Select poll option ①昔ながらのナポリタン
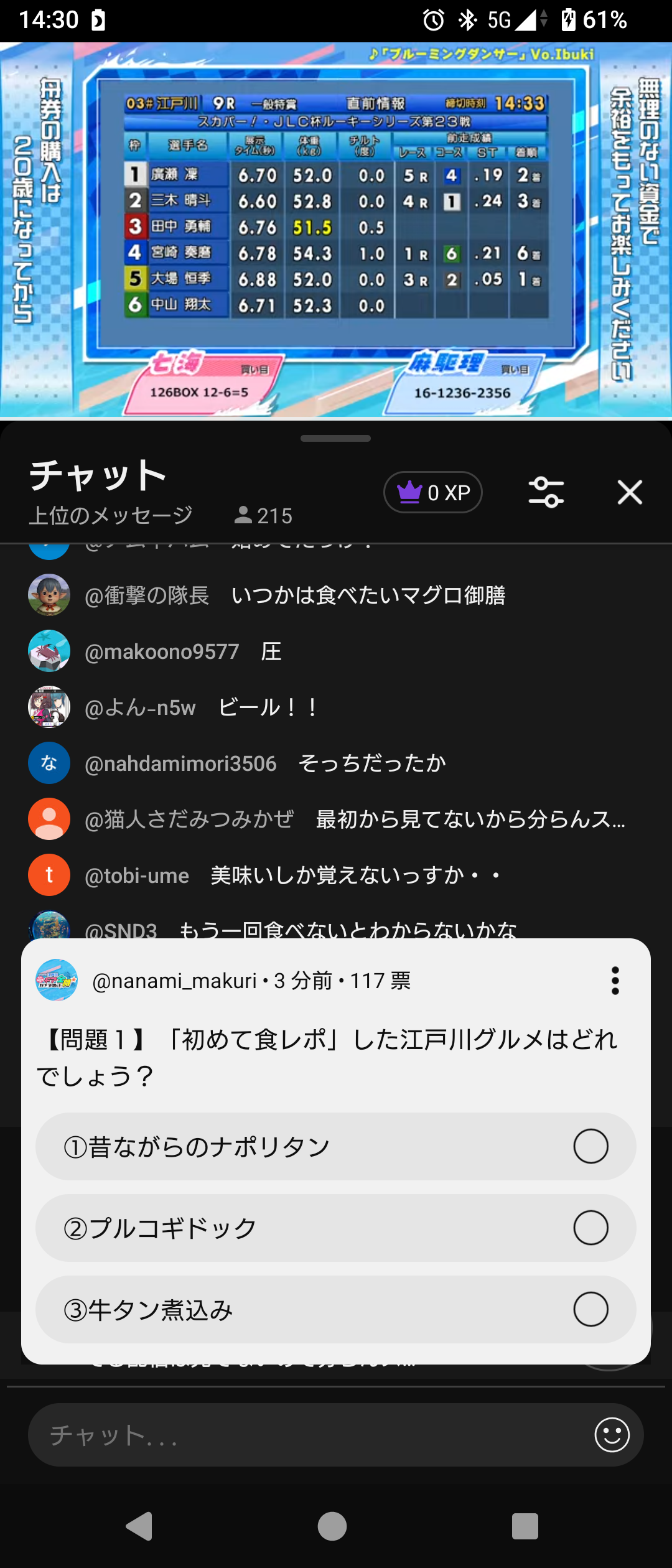Viewport: 672px width, 1568px height. click(336, 1146)
